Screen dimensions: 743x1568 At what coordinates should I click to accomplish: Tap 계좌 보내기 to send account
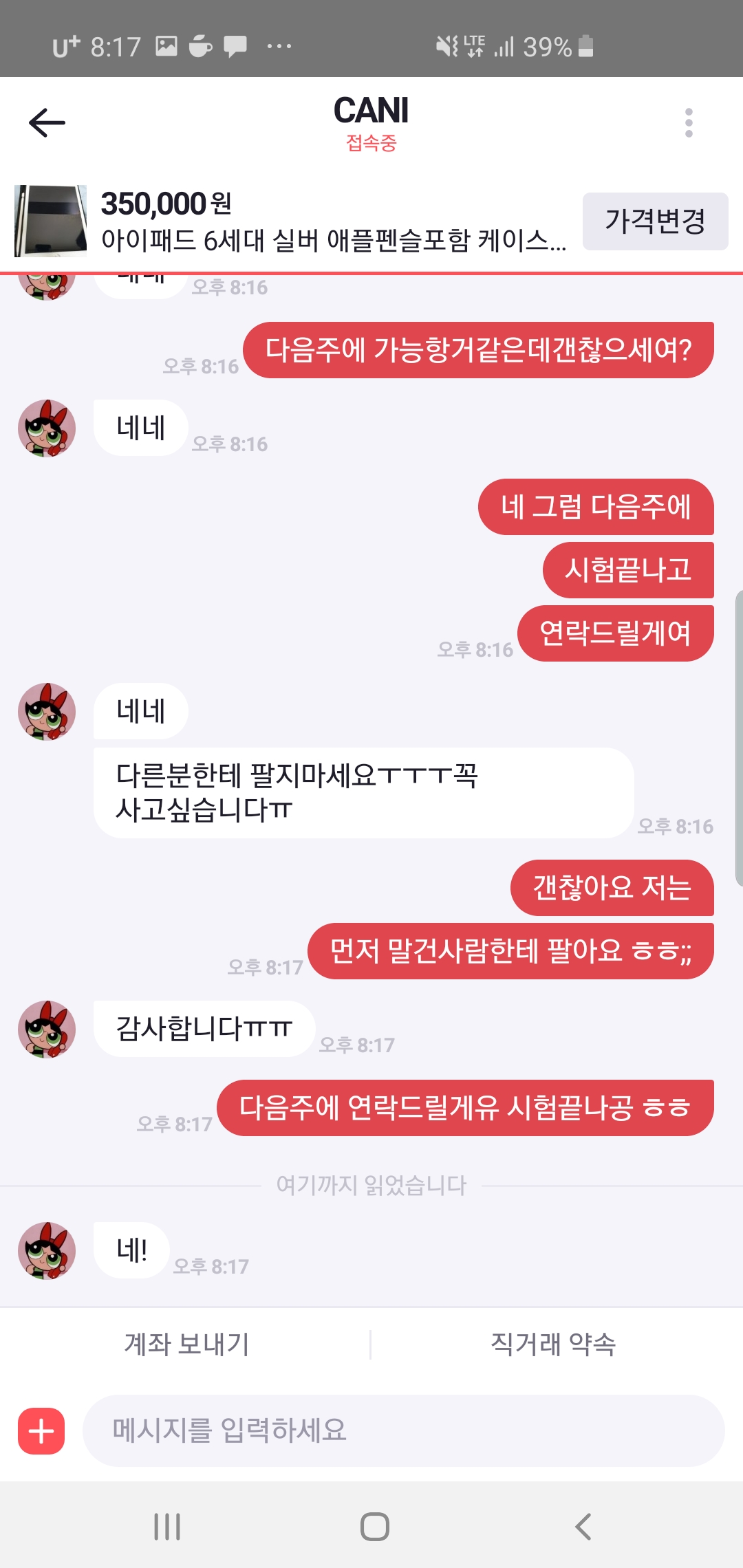[186, 1344]
